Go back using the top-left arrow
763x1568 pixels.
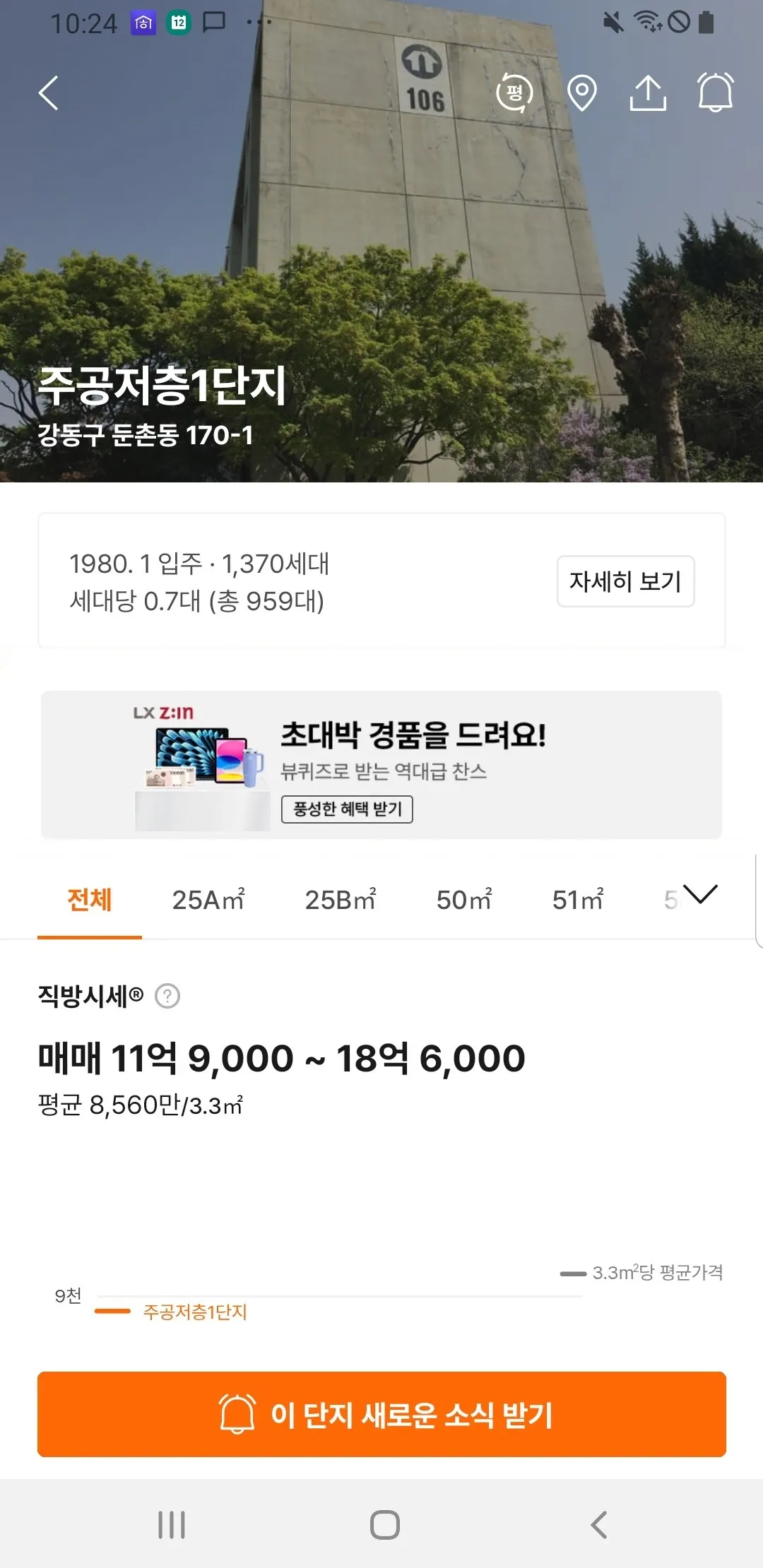point(48,93)
